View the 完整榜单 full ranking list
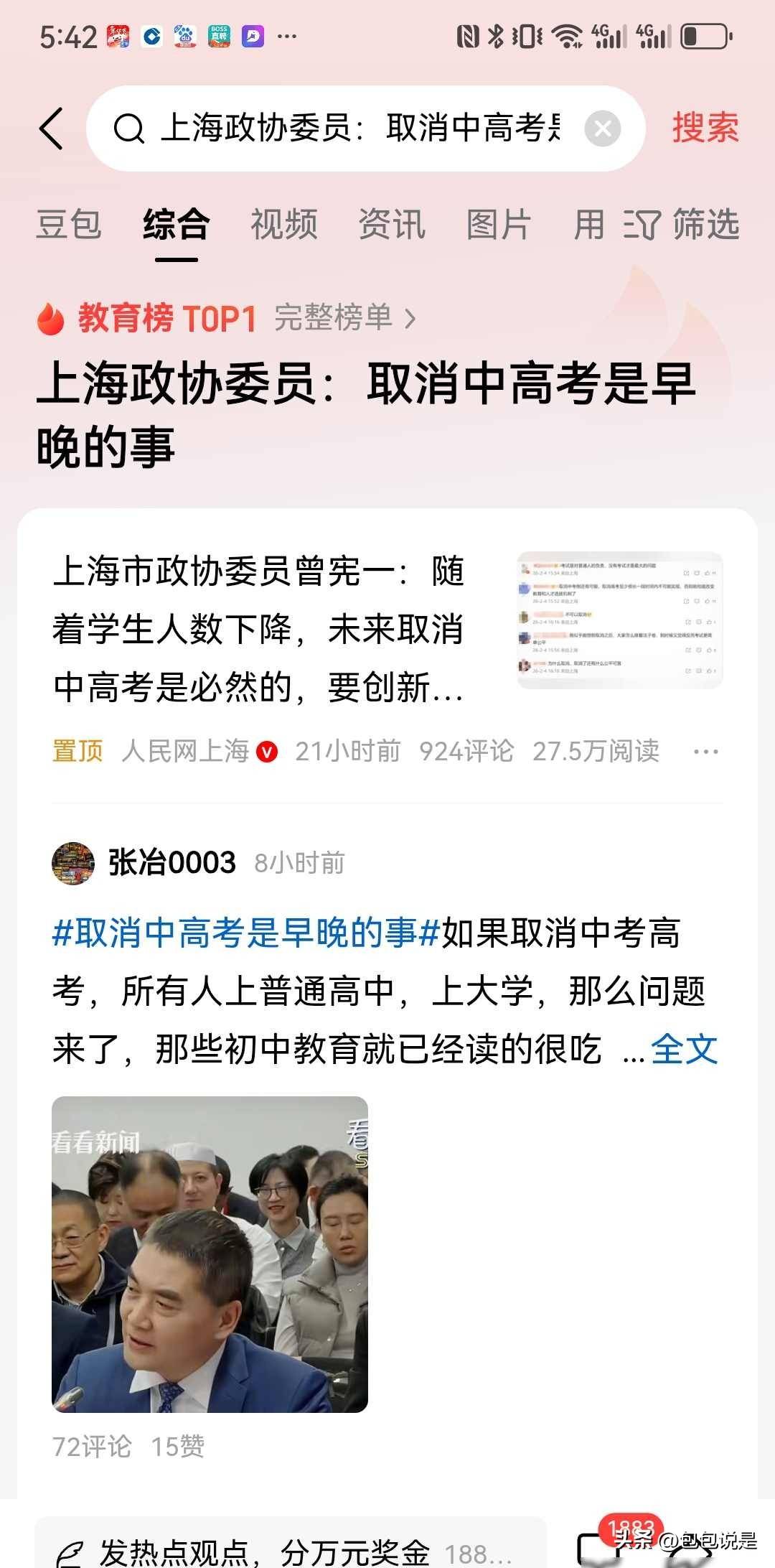 click(x=344, y=318)
